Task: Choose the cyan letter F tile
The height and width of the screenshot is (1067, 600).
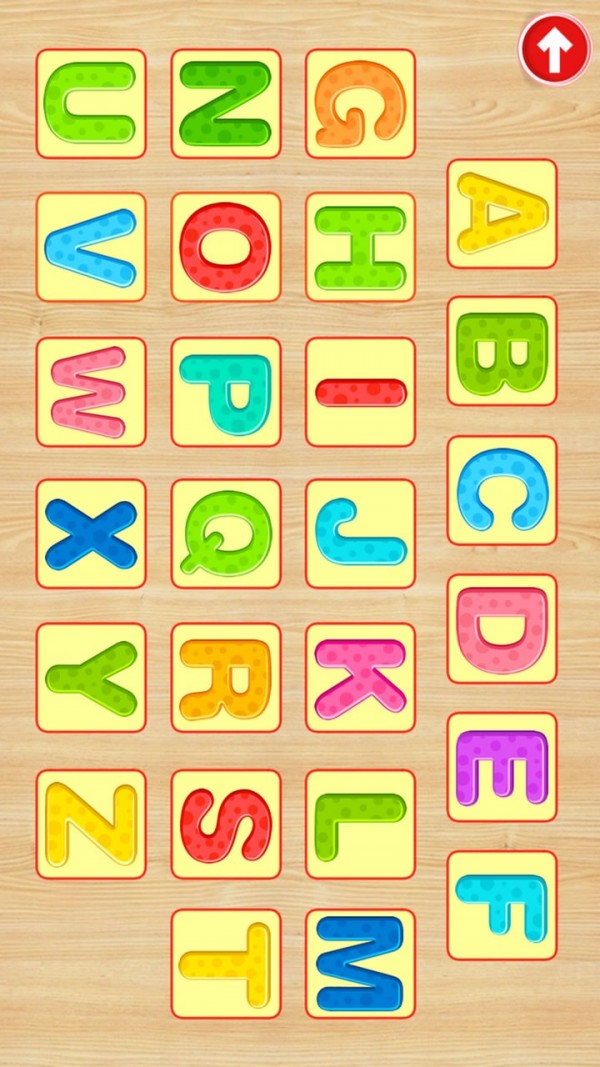Action: pyautogui.click(x=502, y=906)
